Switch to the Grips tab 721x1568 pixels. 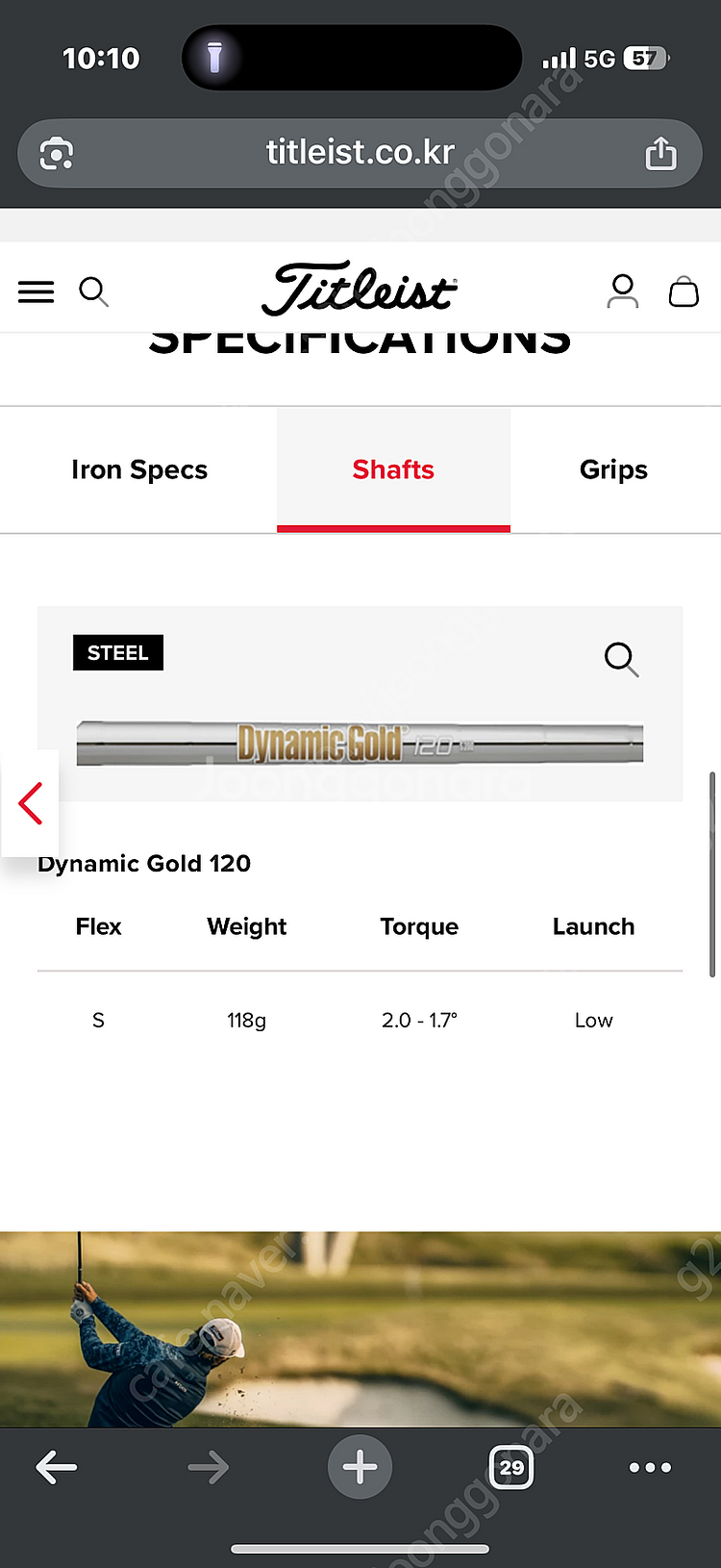(x=613, y=469)
